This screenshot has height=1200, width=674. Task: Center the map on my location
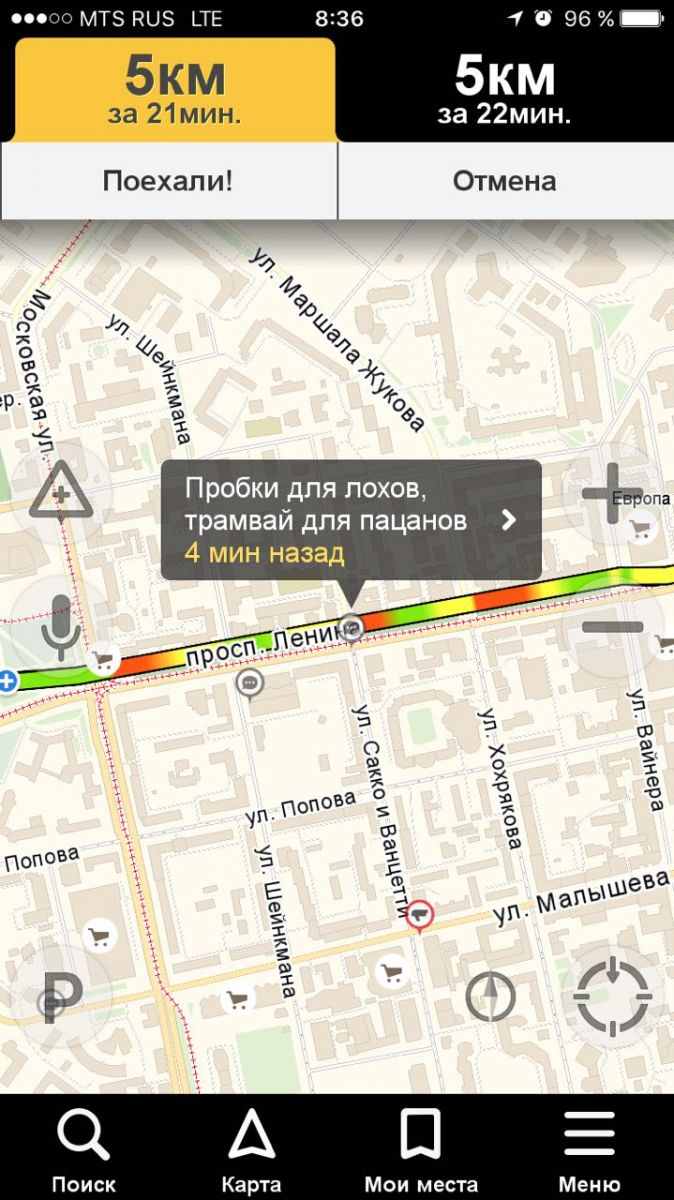pyautogui.click(x=613, y=996)
